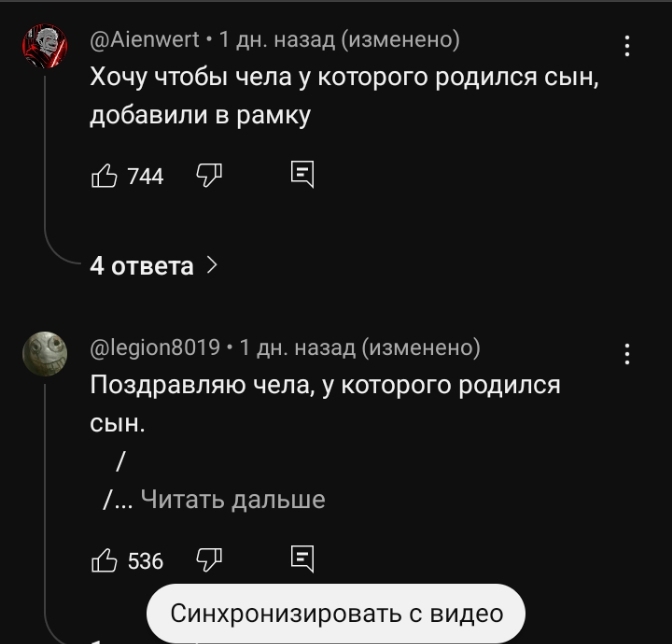Reply to @legion8019's comment
This screenshot has width=672, height=644.
301,560
